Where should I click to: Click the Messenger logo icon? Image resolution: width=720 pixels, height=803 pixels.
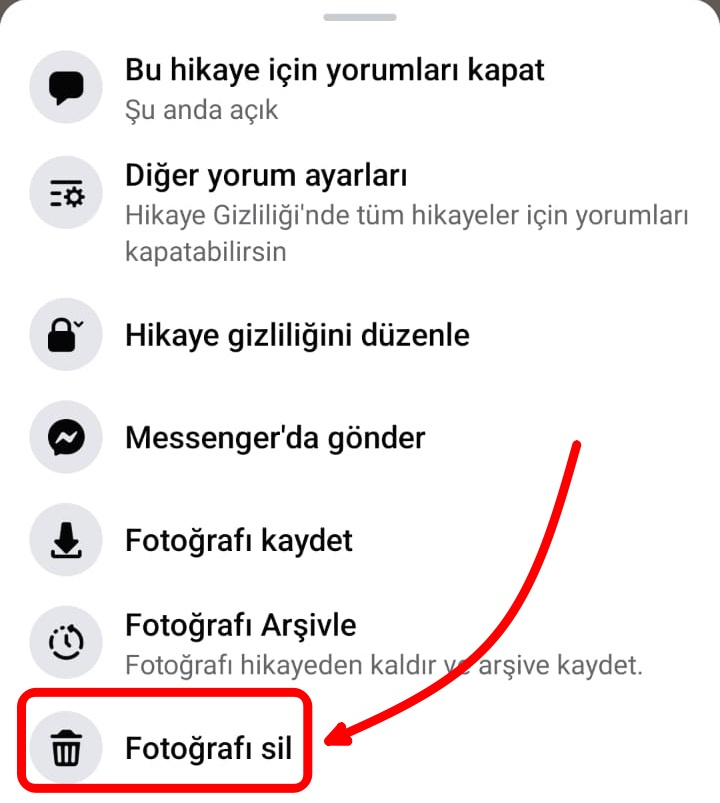(65, 437)
